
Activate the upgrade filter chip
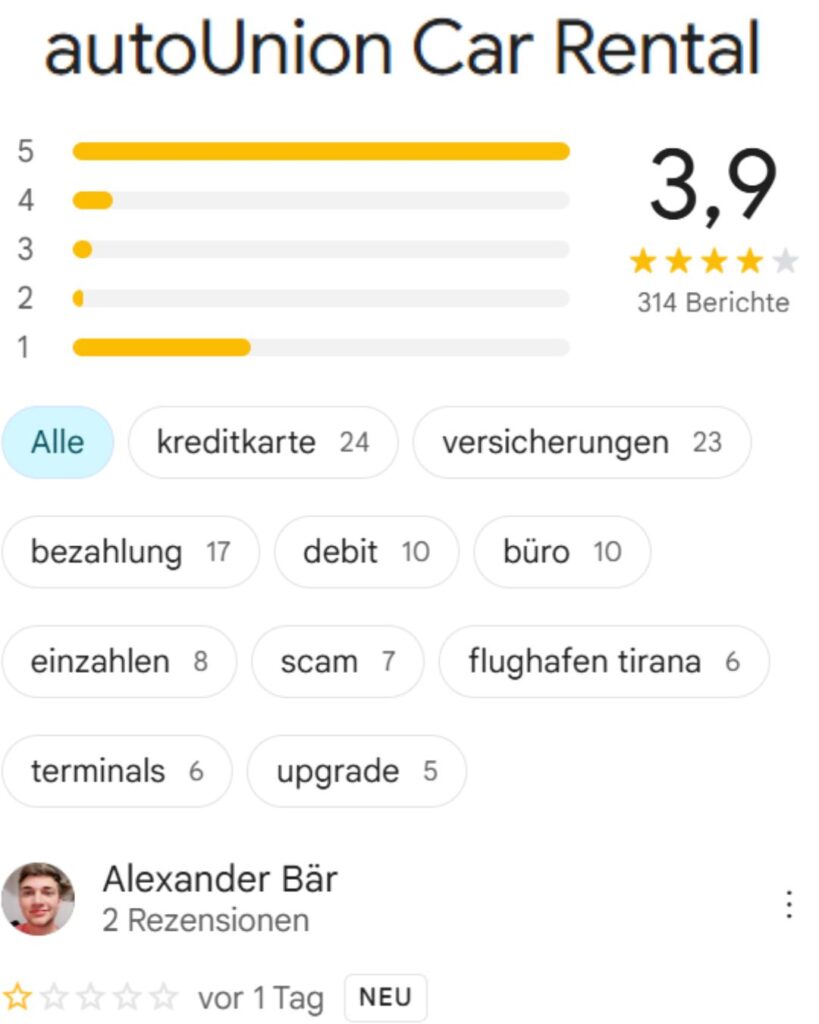355,771
